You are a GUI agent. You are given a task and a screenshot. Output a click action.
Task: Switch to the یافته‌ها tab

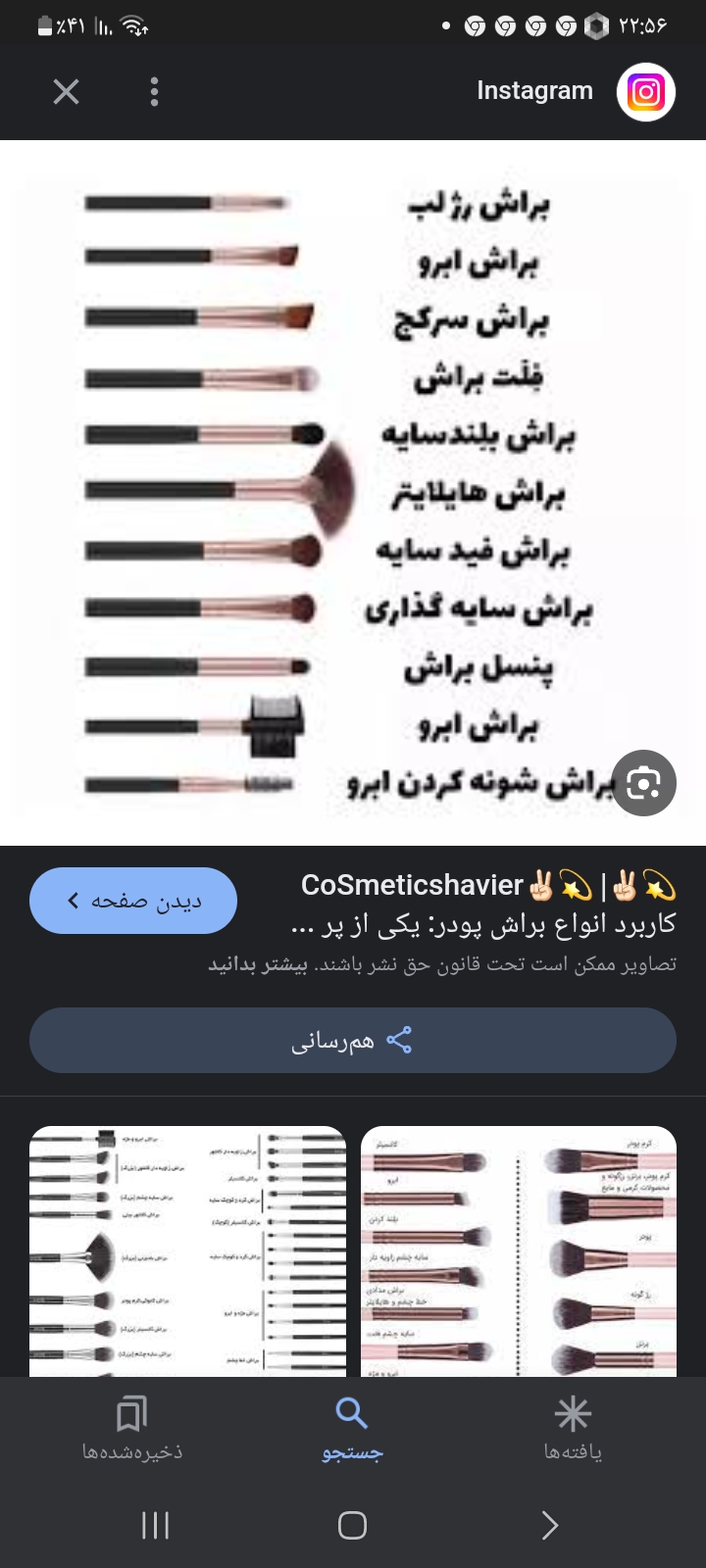tap(573, 1429)
